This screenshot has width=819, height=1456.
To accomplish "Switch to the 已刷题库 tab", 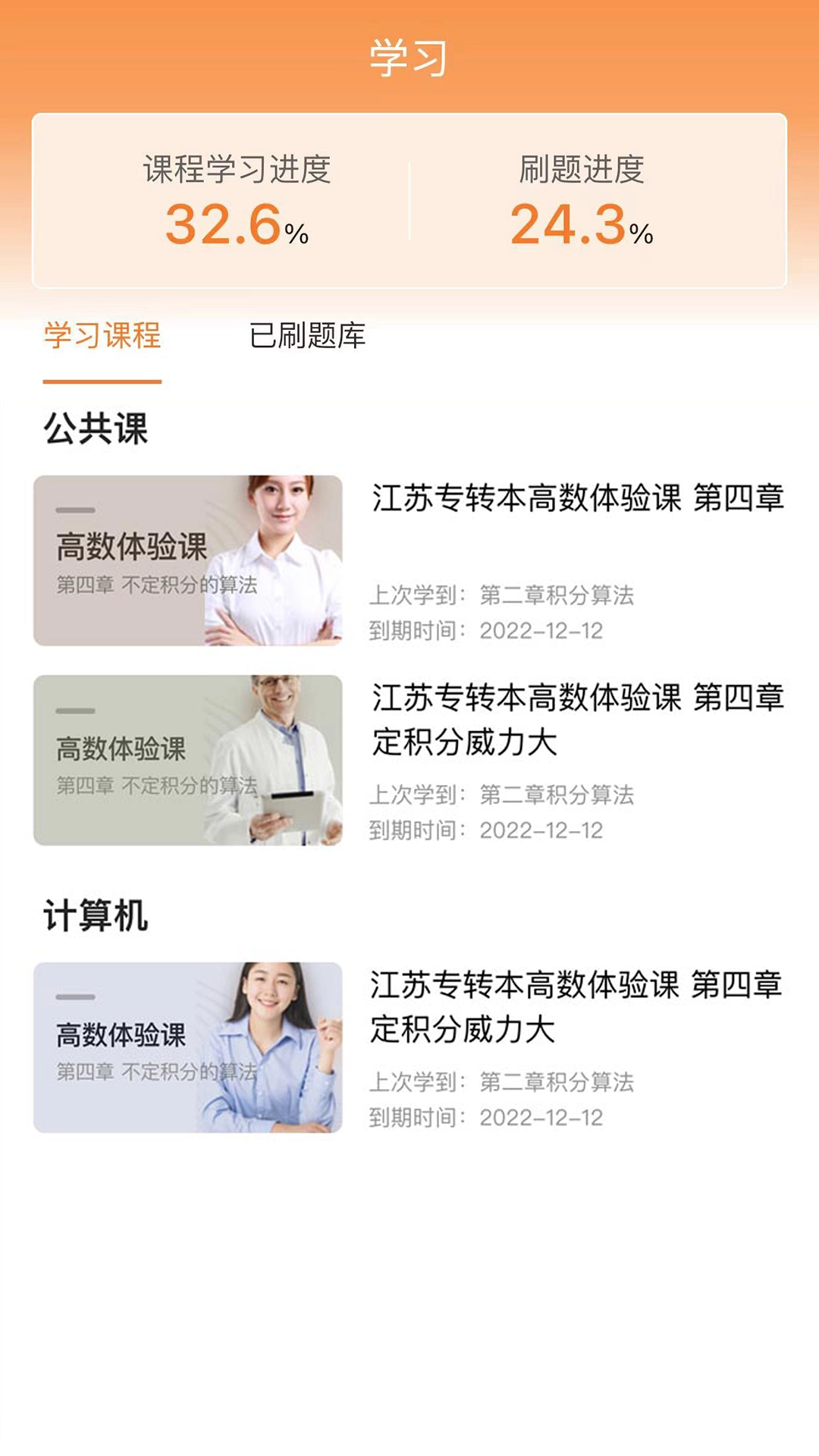I will pyautogui.click(x=307, y=336).
